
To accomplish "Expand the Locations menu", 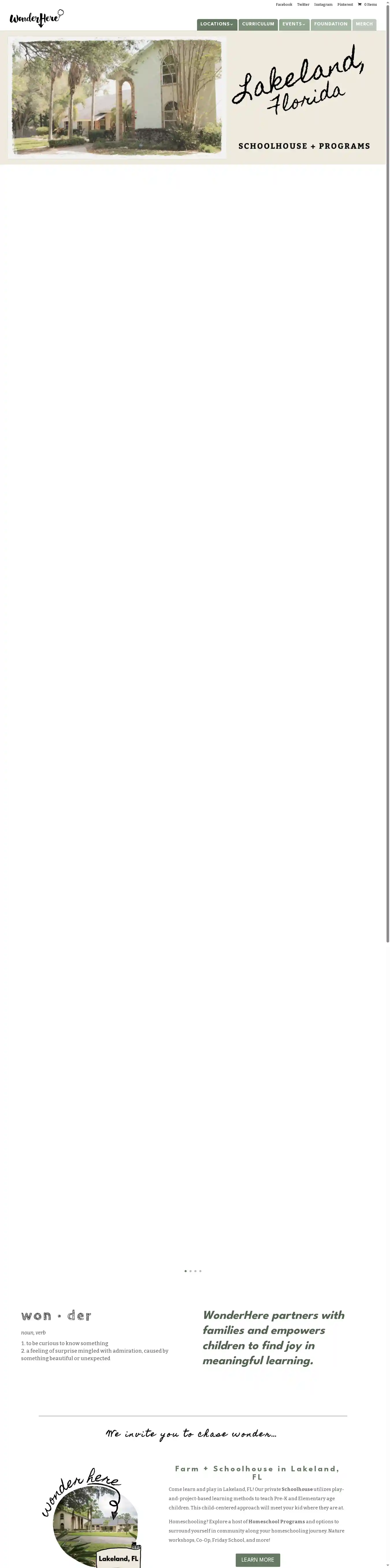I will 216,24.
